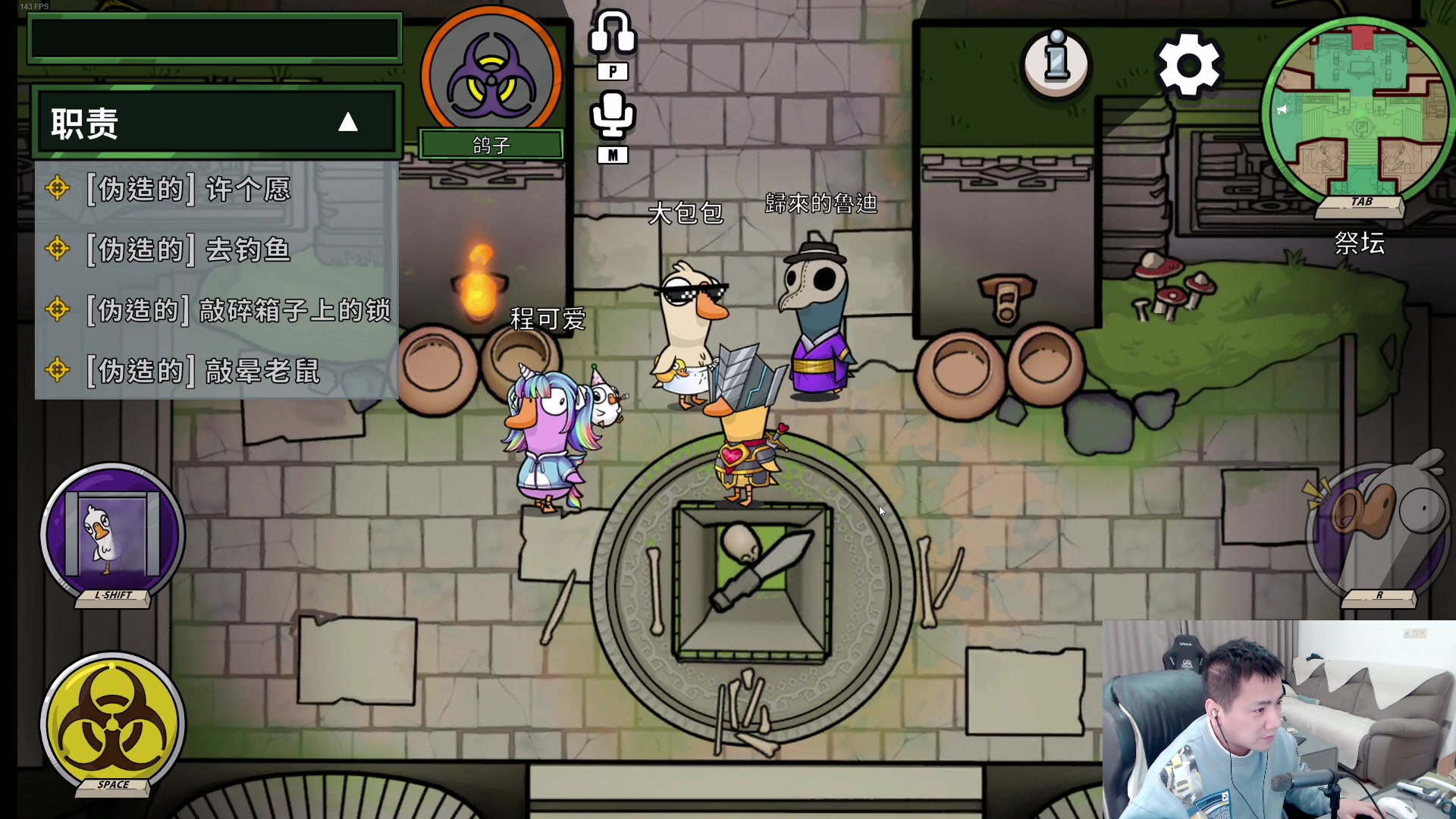Activate the L-SHIFT ability button
Viewport: 1456px width, 819px height.
[x=113, y=533]
